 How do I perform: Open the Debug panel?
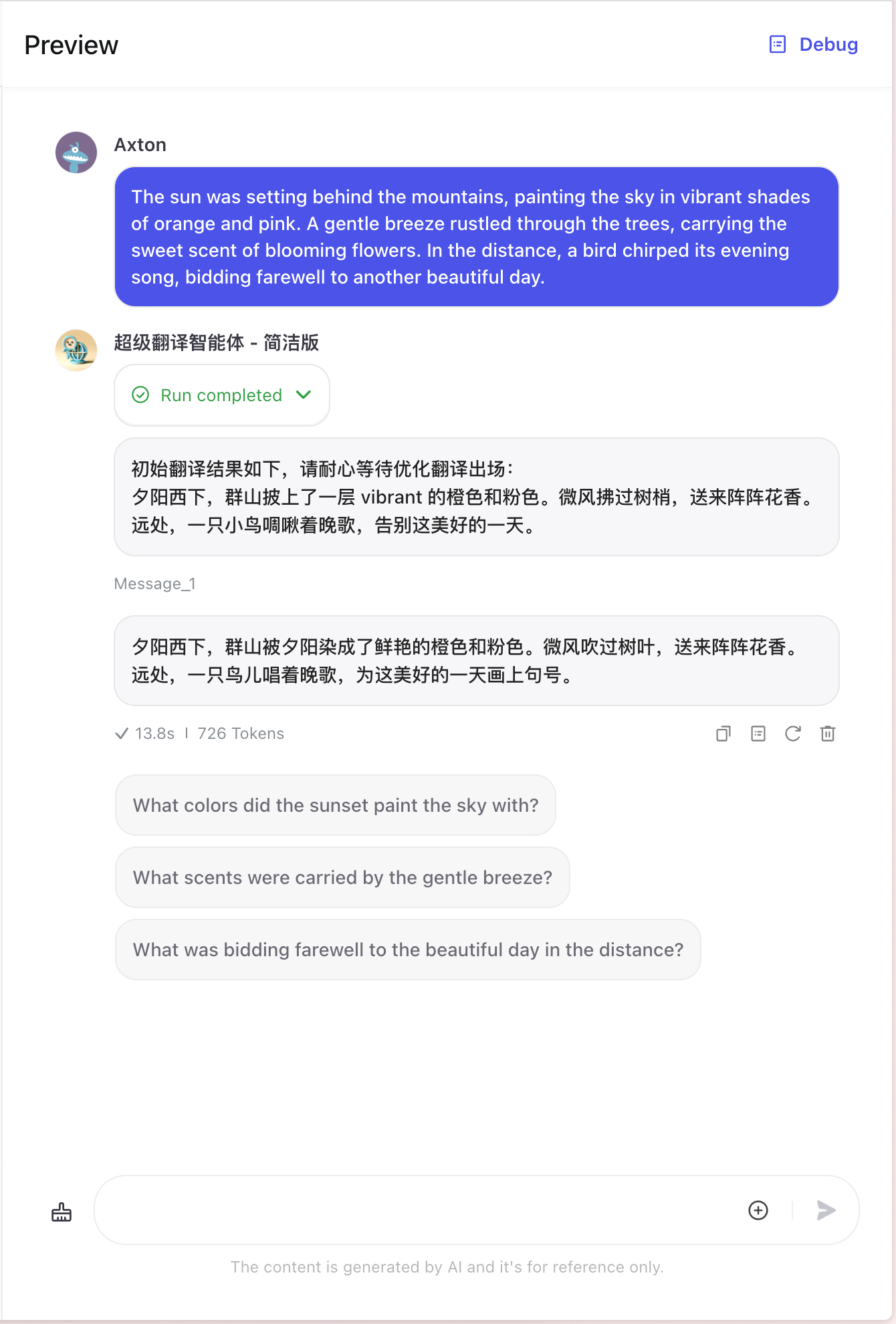pos(814,45)
